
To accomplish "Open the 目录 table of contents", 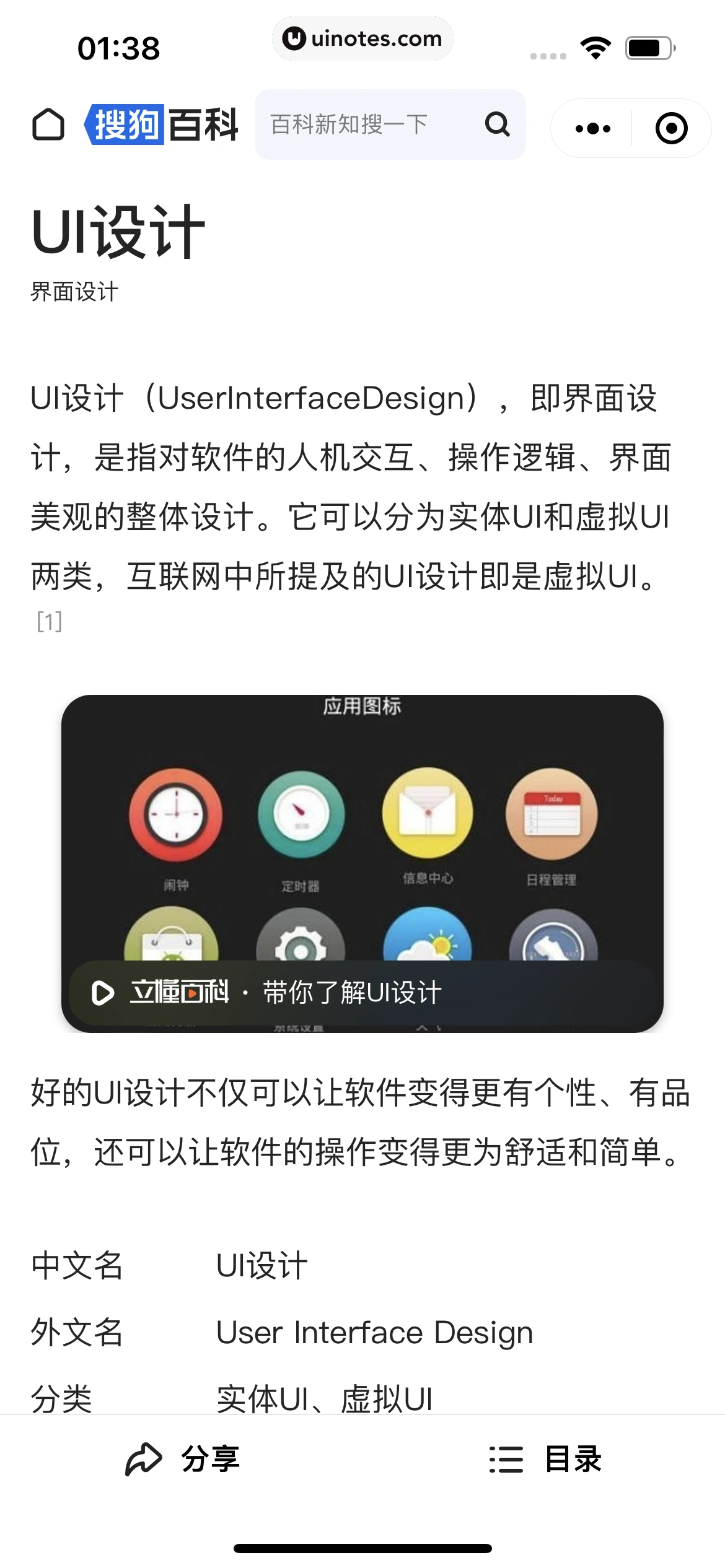I will click(x=545, y=1459).
